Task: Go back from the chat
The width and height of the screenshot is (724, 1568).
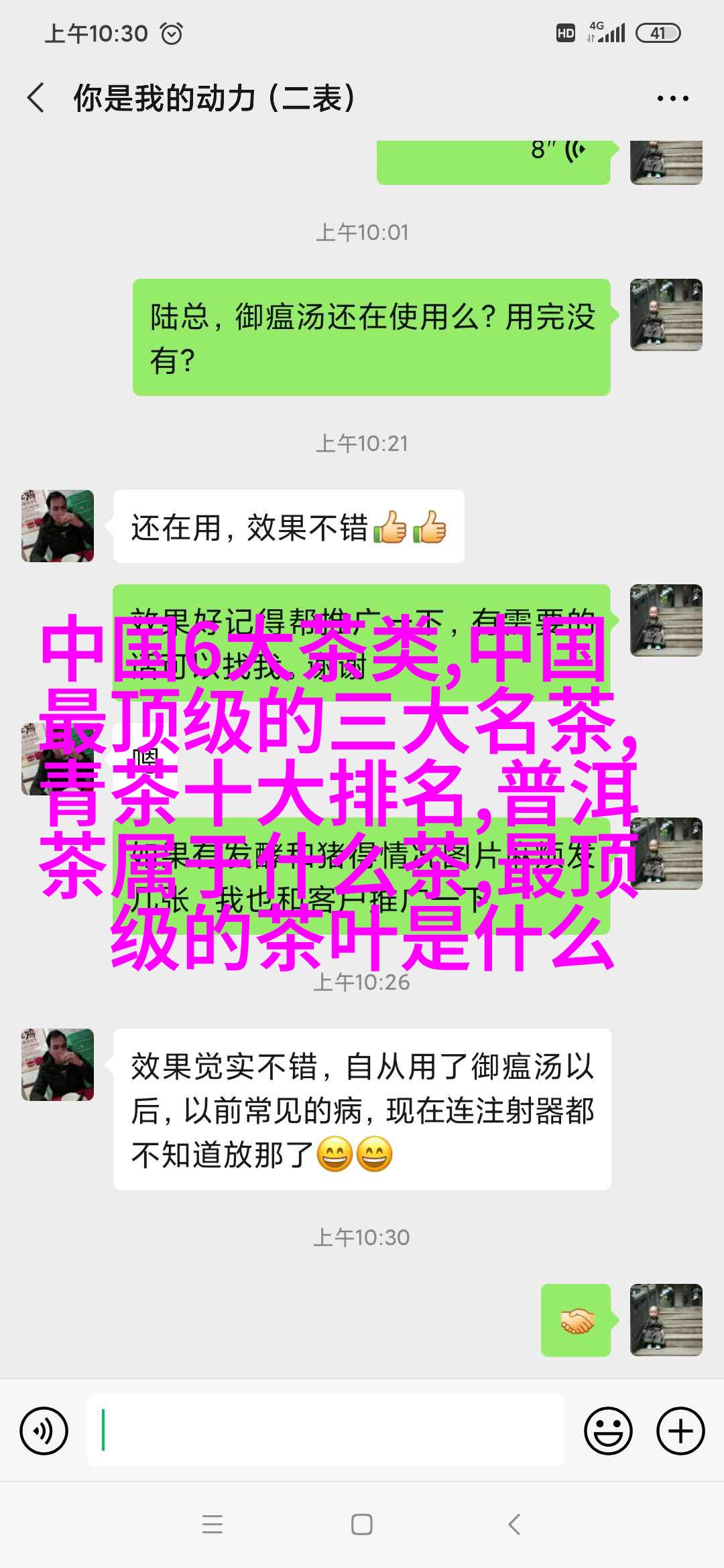Action: (x=36, y=98)
